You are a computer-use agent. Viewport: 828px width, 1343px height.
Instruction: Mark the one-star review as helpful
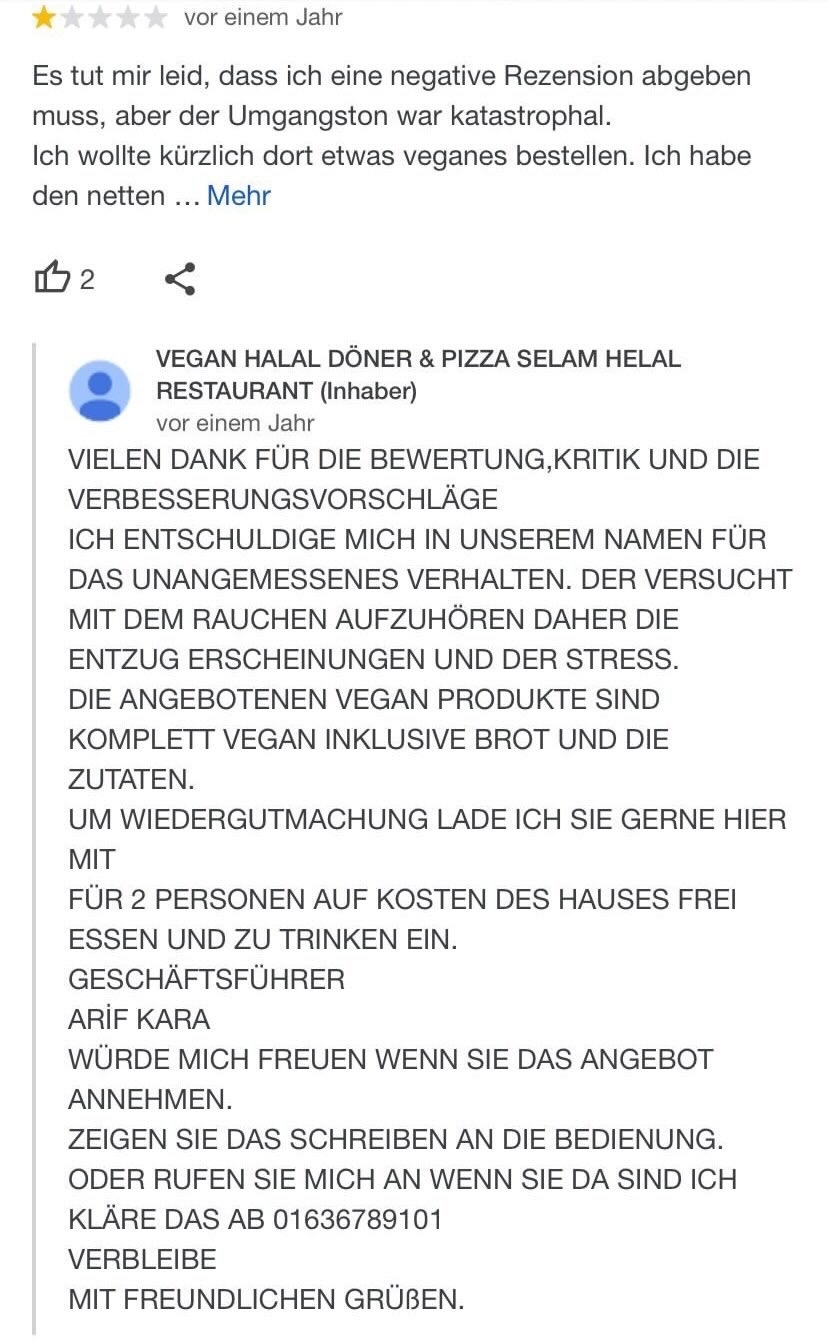[x=53, y=279]
